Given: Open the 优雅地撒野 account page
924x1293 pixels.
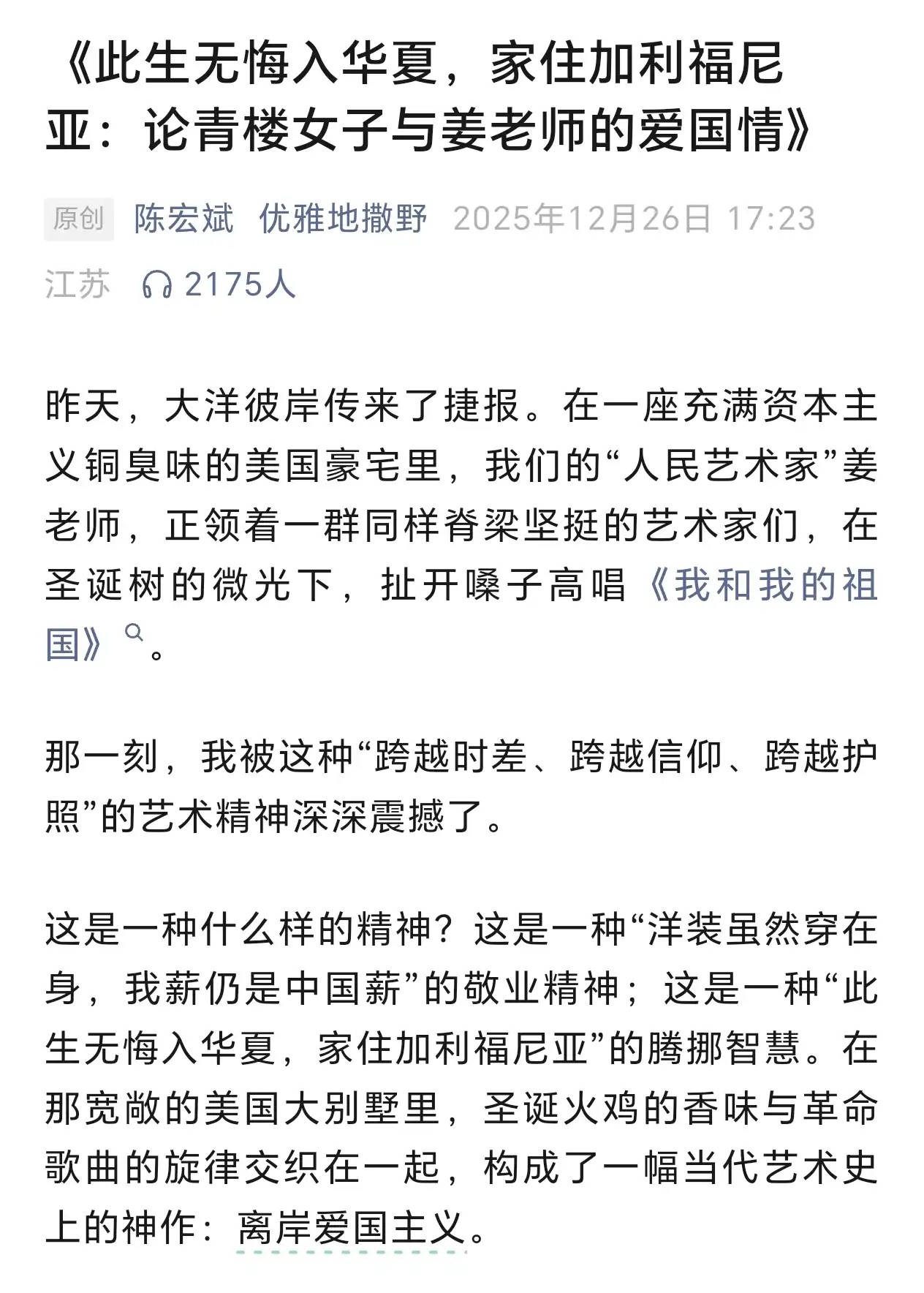Looking at the screenshot, I should click(343, 219).
